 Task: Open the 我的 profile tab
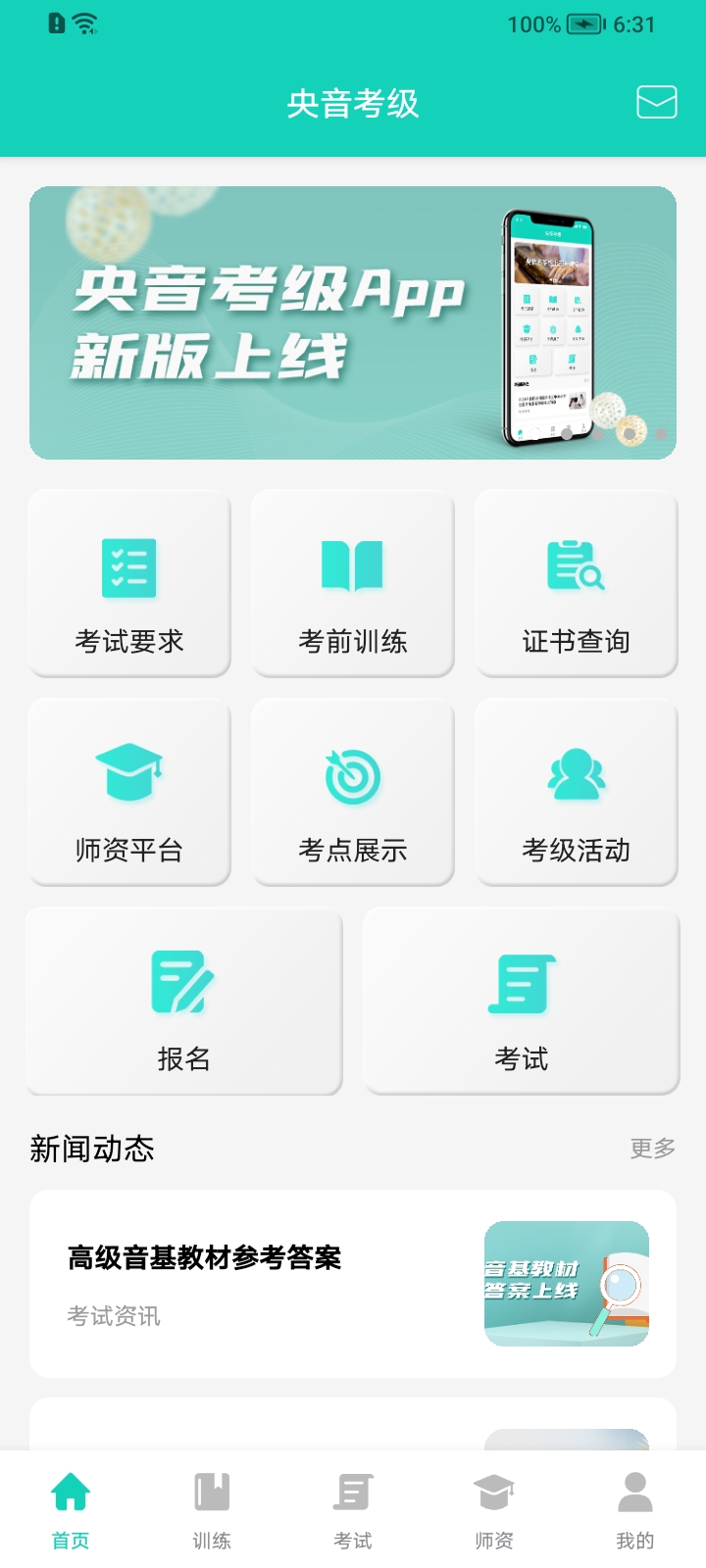[x=635, y=1509]
